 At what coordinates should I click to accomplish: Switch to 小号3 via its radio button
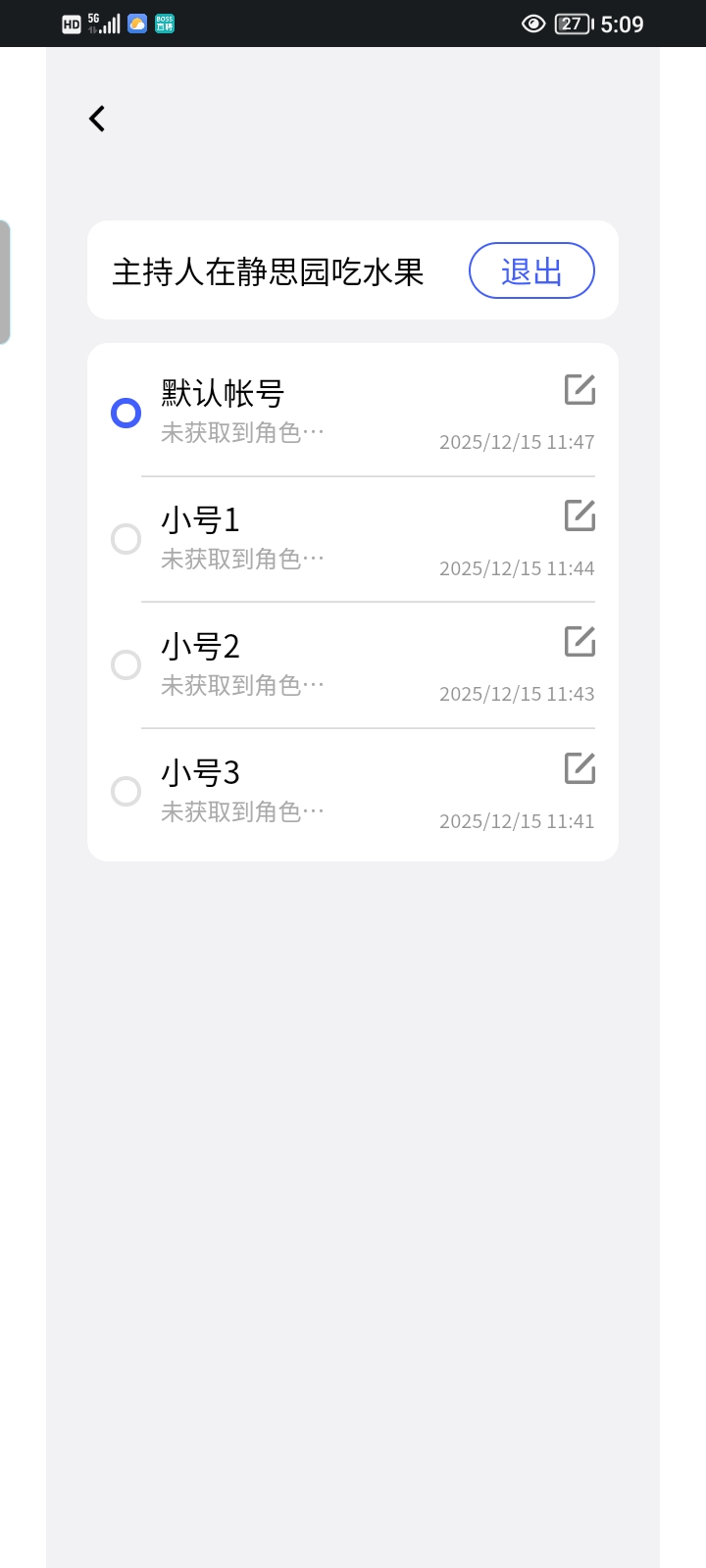point(126,791)
